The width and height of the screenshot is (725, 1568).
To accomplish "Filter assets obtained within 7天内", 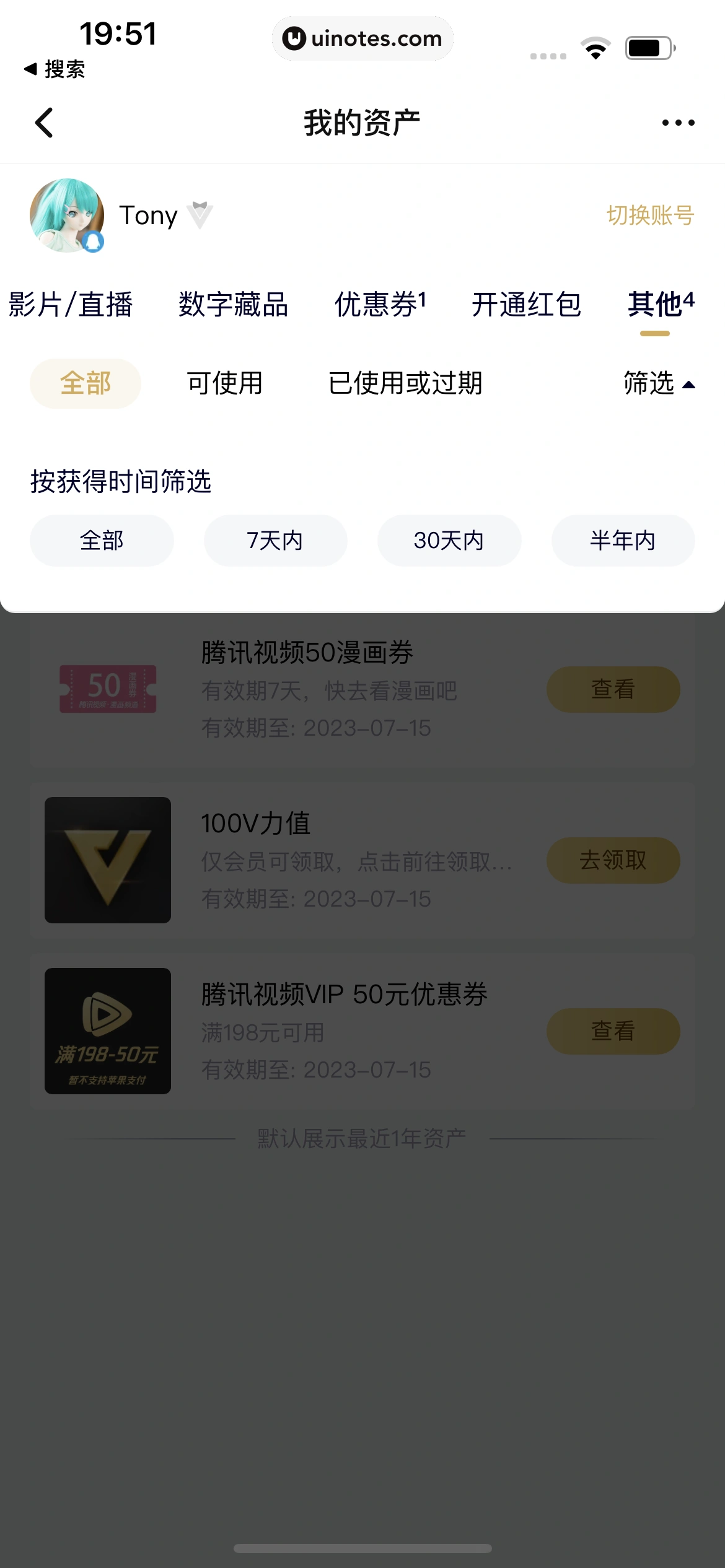I will click(x=275, y=541).
